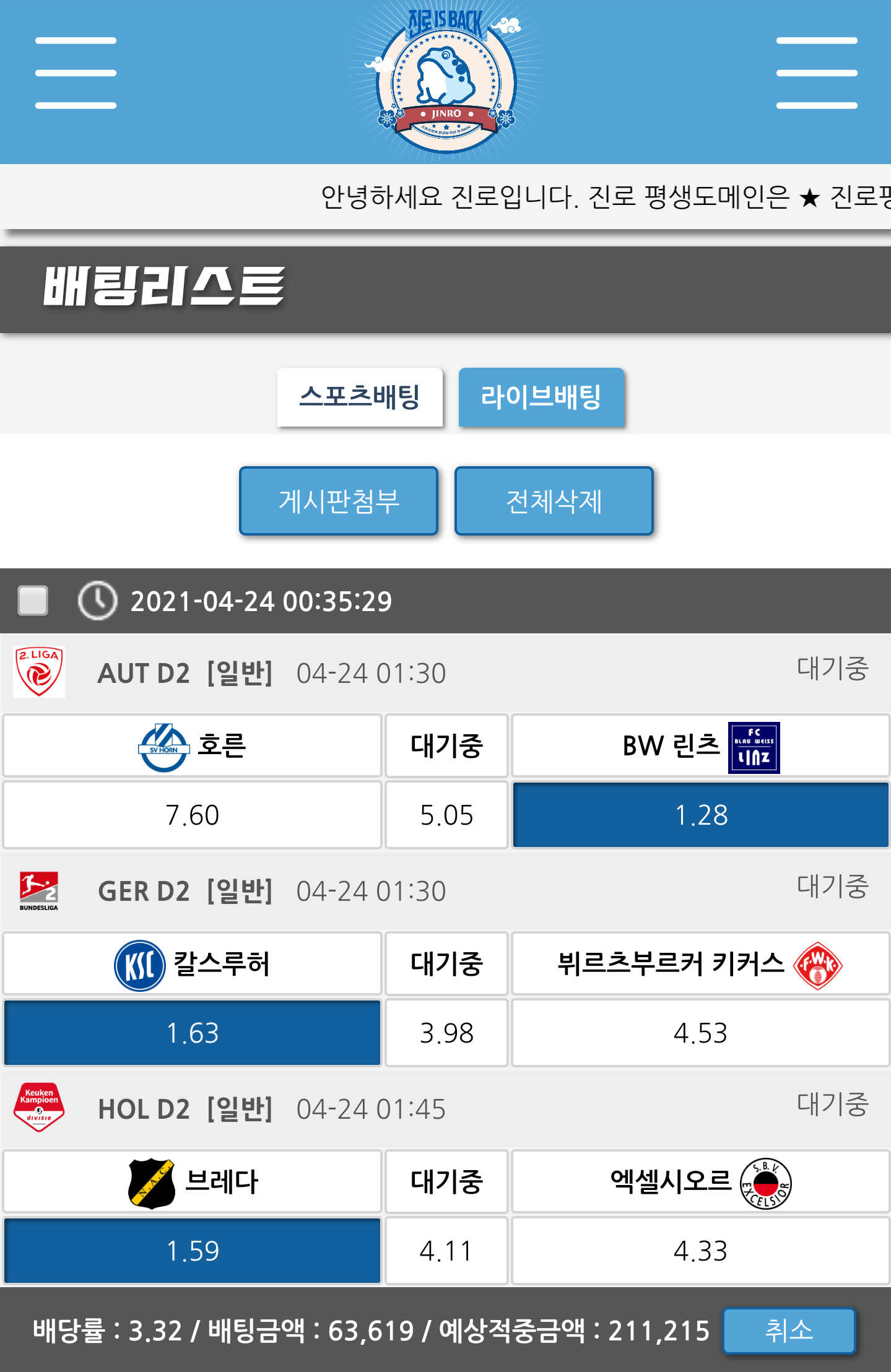Delete all bets with 전체삭제

(554, 501)
